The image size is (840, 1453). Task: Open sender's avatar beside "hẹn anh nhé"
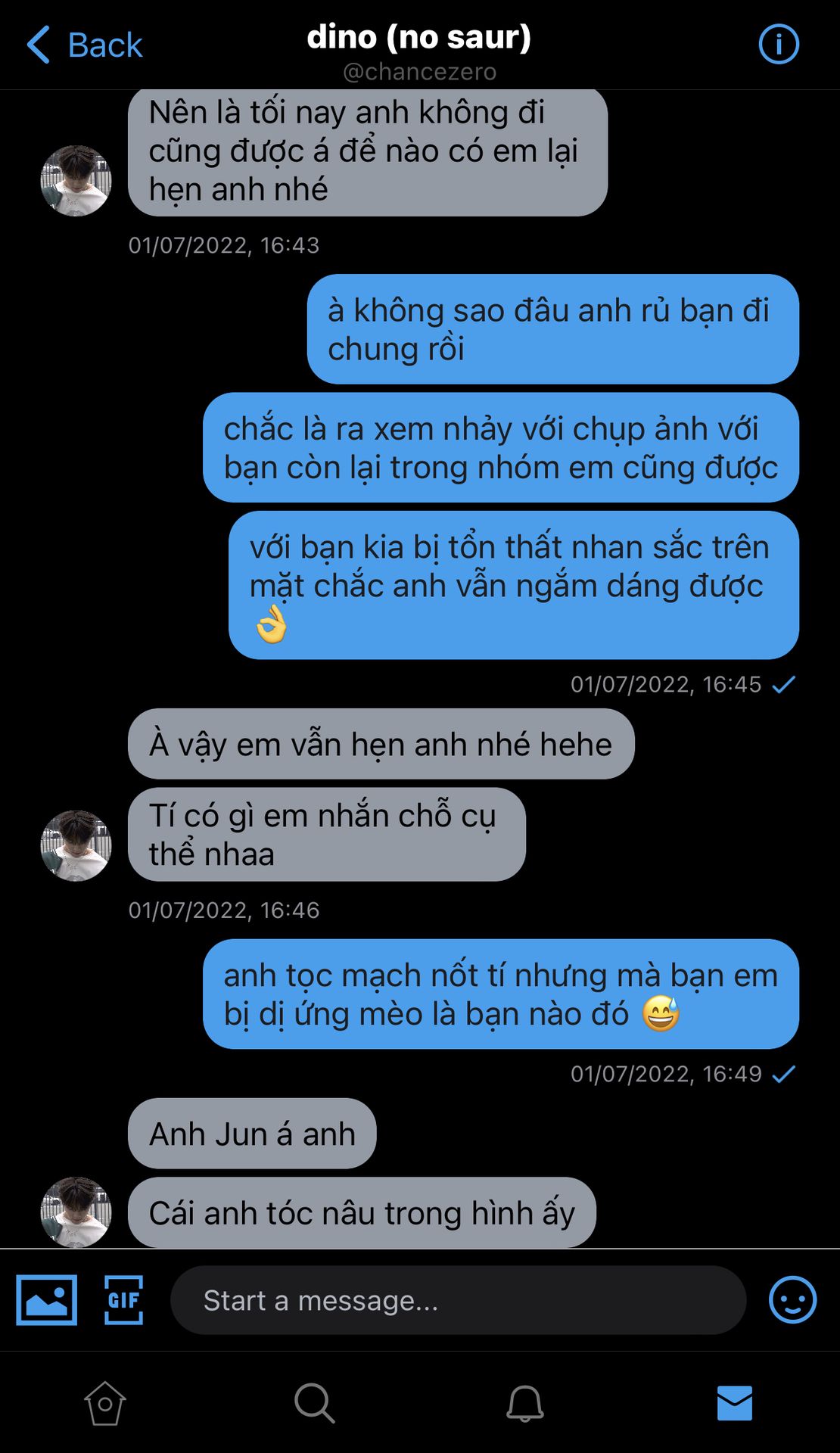coord(76,180)
